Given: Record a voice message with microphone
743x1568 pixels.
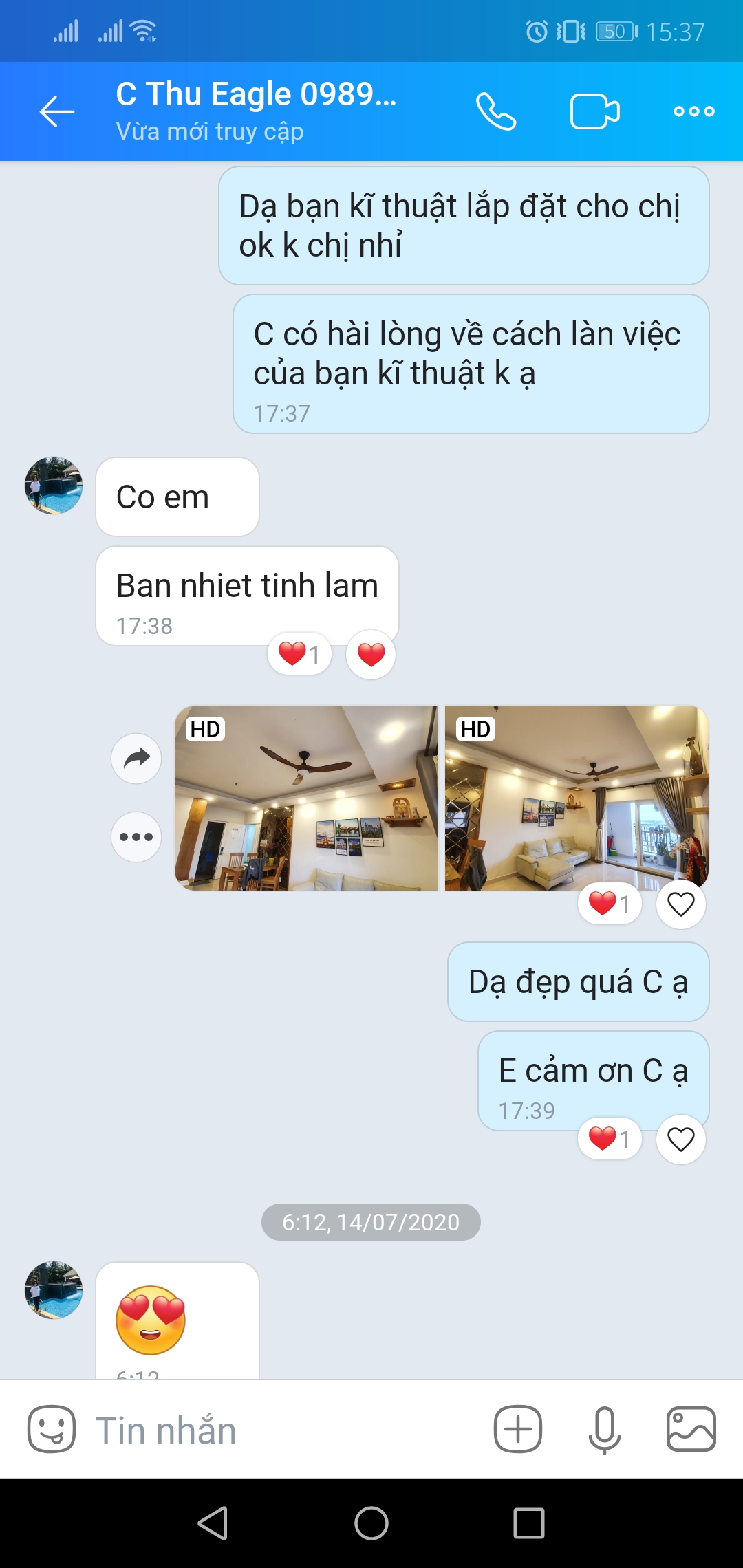Looking at the screenshot, I should click(605, 1428).
